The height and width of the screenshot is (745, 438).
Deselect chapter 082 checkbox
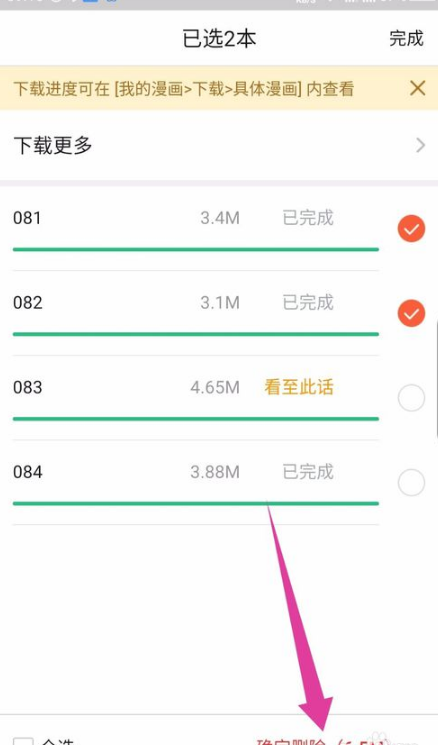pos(411,313)
